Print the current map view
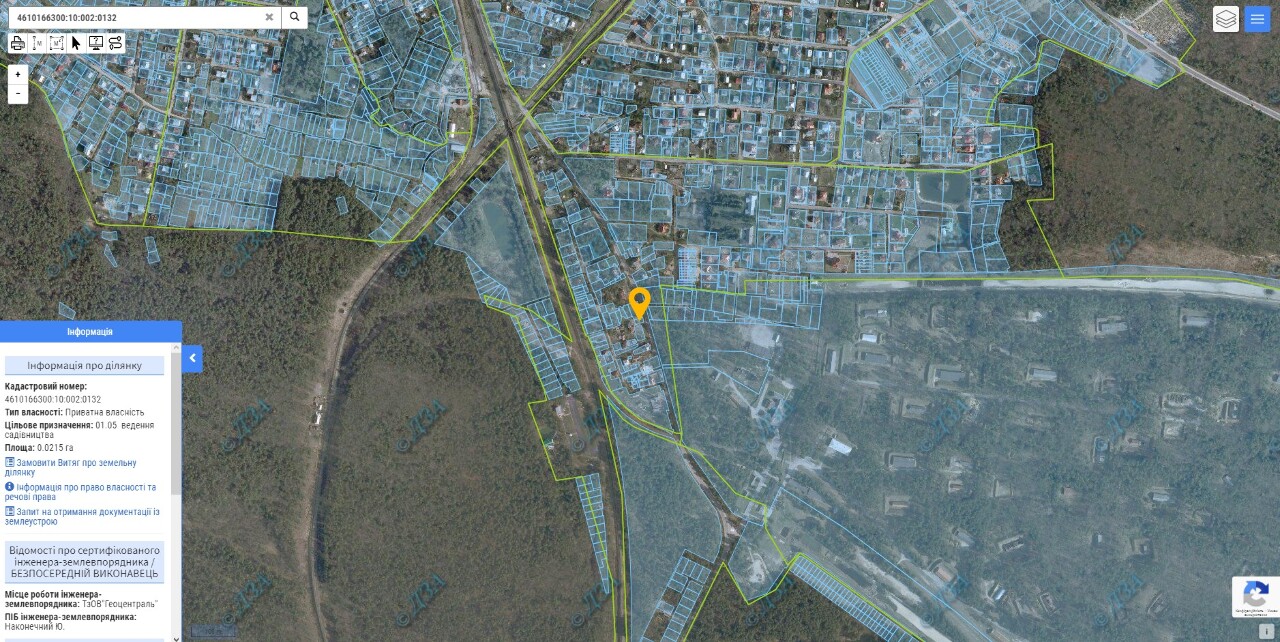1280x642 pixels. tap(17, 43)
